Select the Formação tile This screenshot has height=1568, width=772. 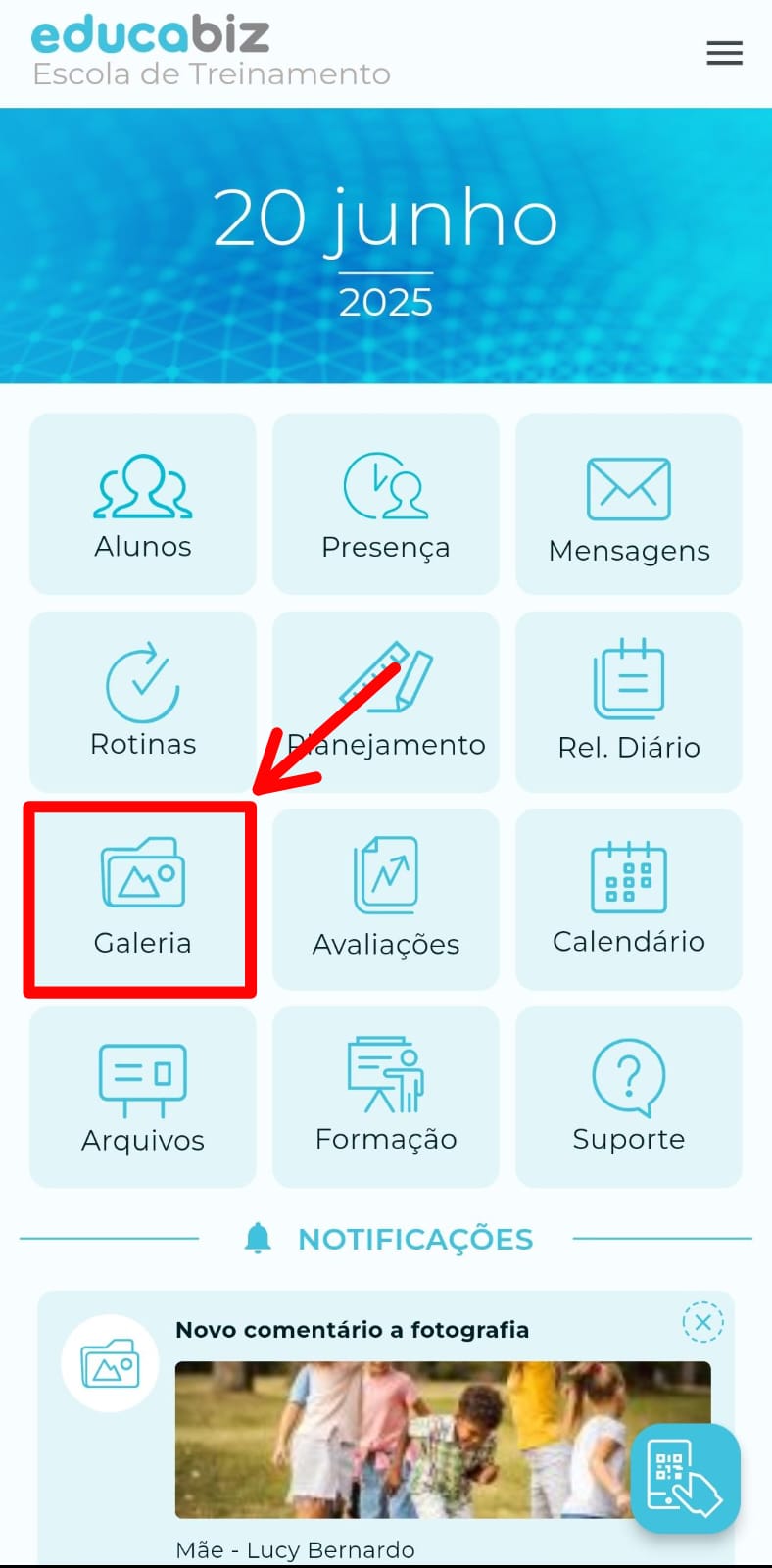[x=385, y=1097]
